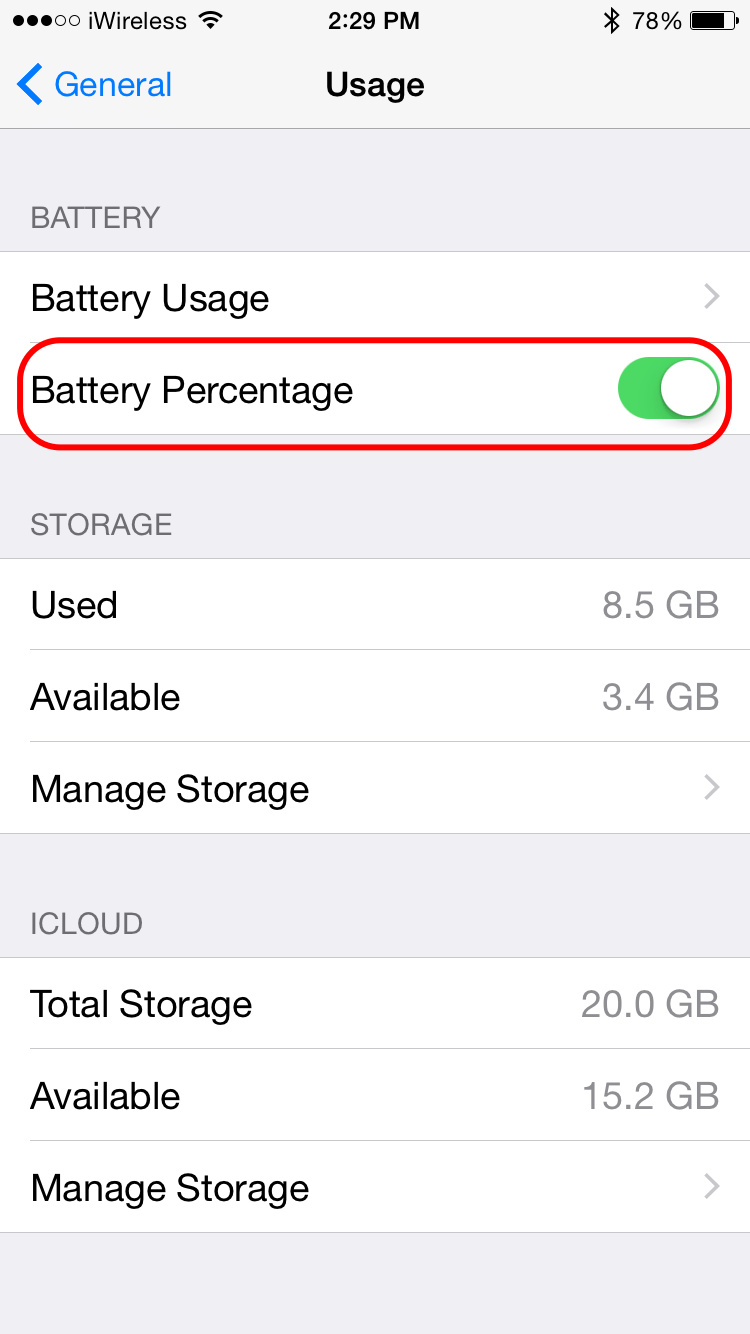
Task: Select the Usage title at top
Action: point(375,85)
